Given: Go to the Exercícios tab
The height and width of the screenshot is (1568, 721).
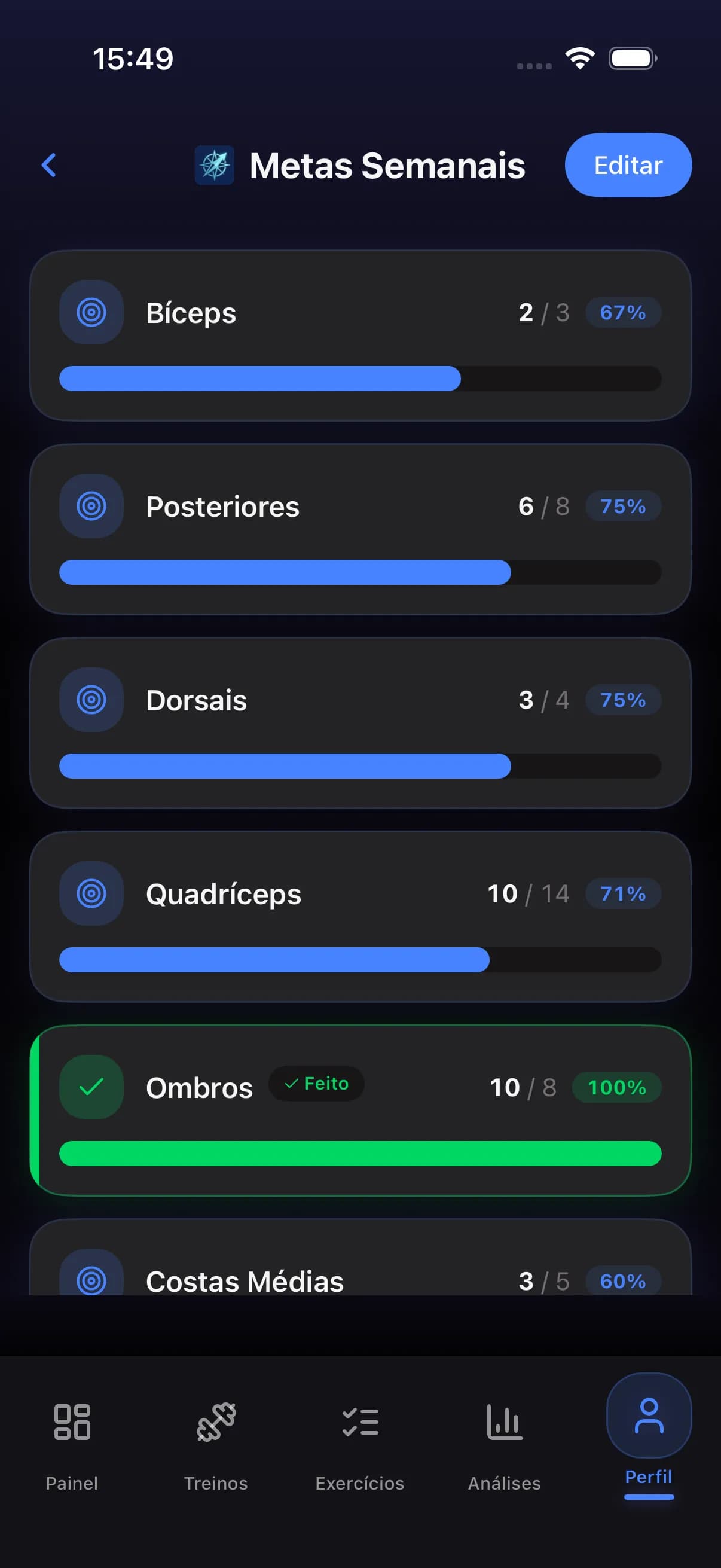Looking at the screenshot, I should (x=359, y=1442).
